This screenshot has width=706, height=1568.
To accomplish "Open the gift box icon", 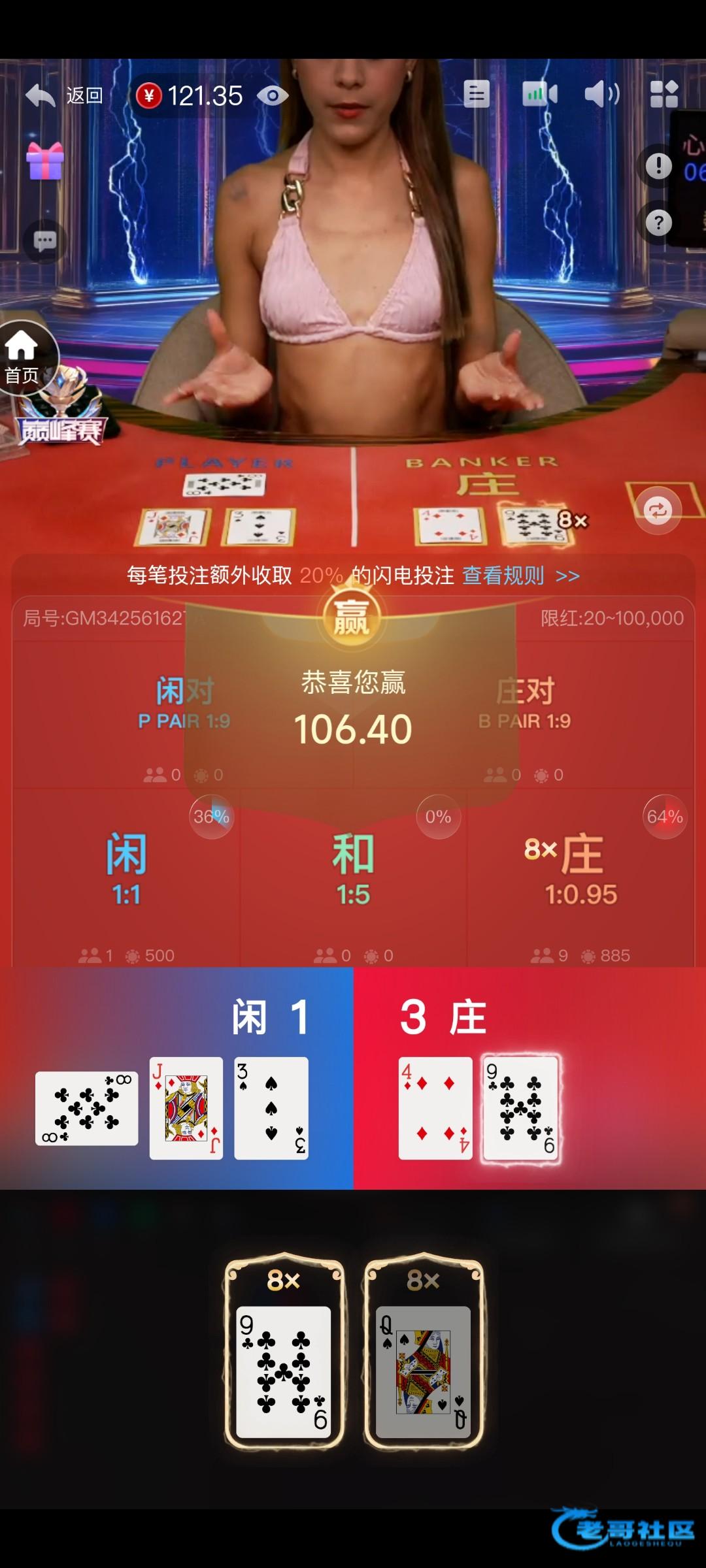I will (x=44, y=161).
